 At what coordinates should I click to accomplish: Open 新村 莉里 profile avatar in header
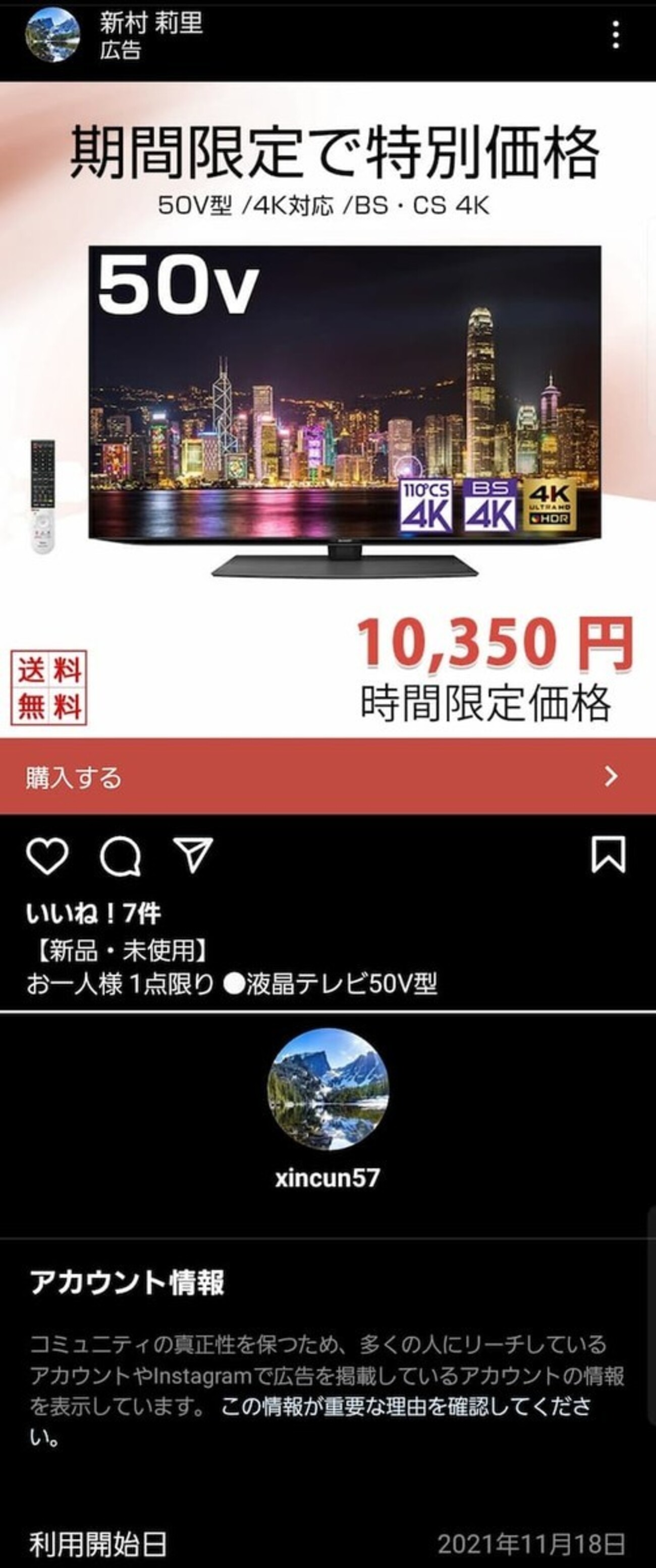(x=52, y=35)
